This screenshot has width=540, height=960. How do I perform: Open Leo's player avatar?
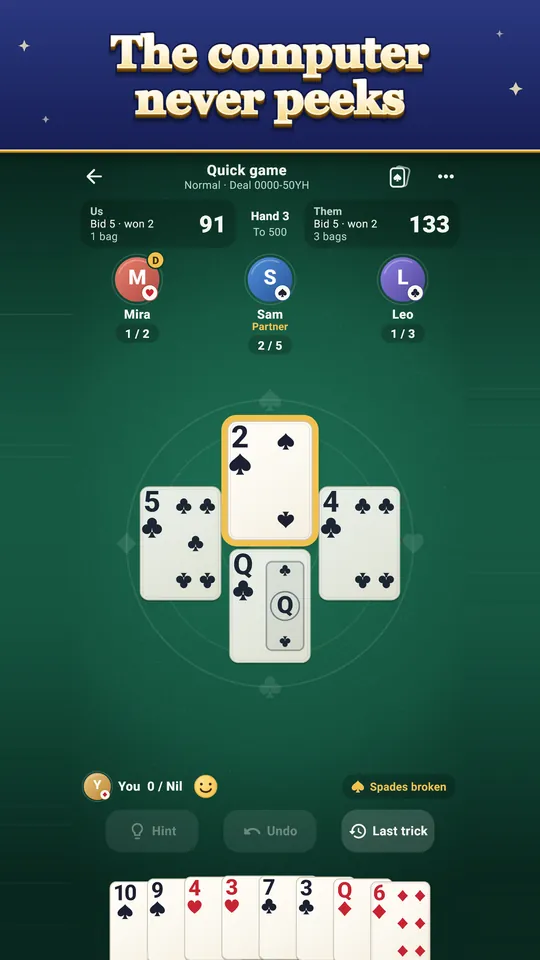(402, 280)
